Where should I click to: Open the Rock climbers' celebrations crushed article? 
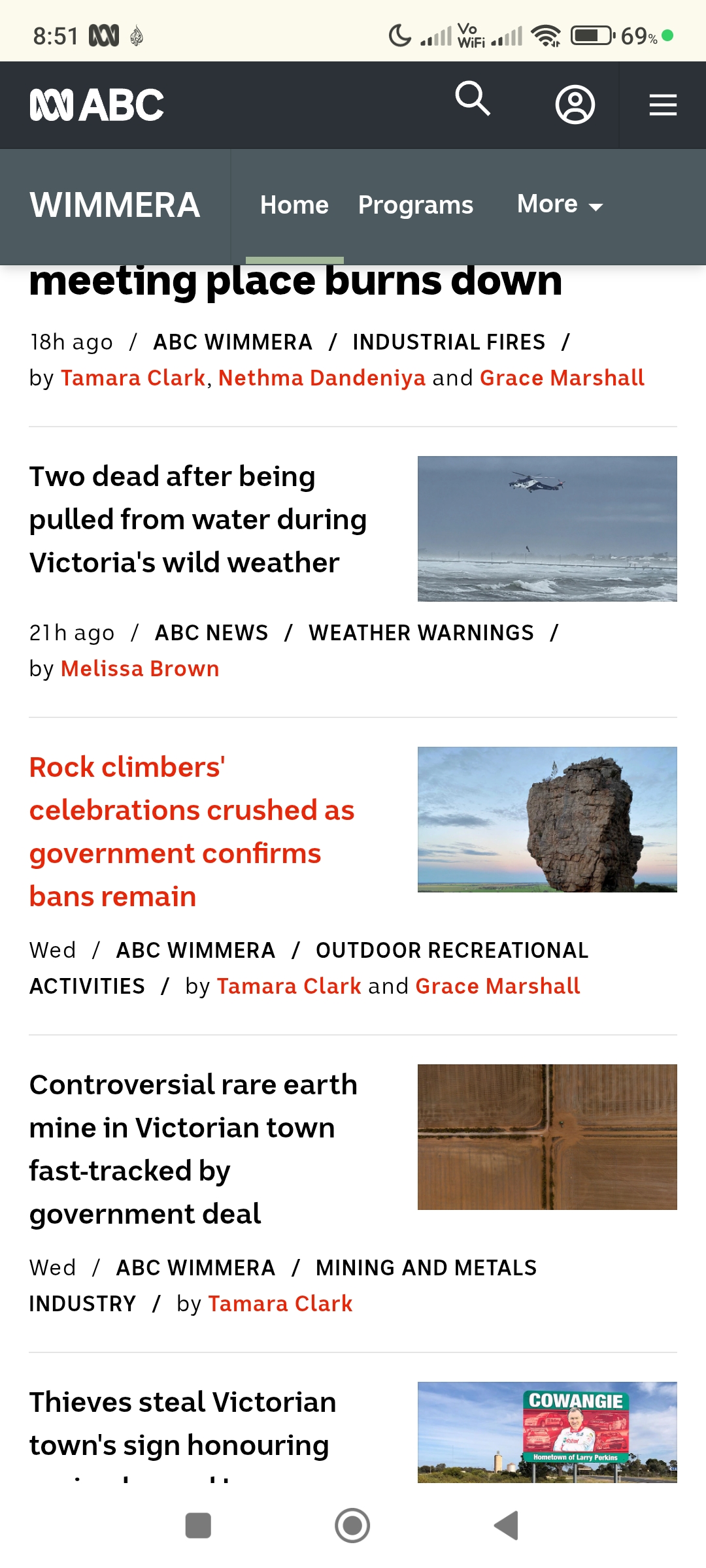(x=192, y=831)
